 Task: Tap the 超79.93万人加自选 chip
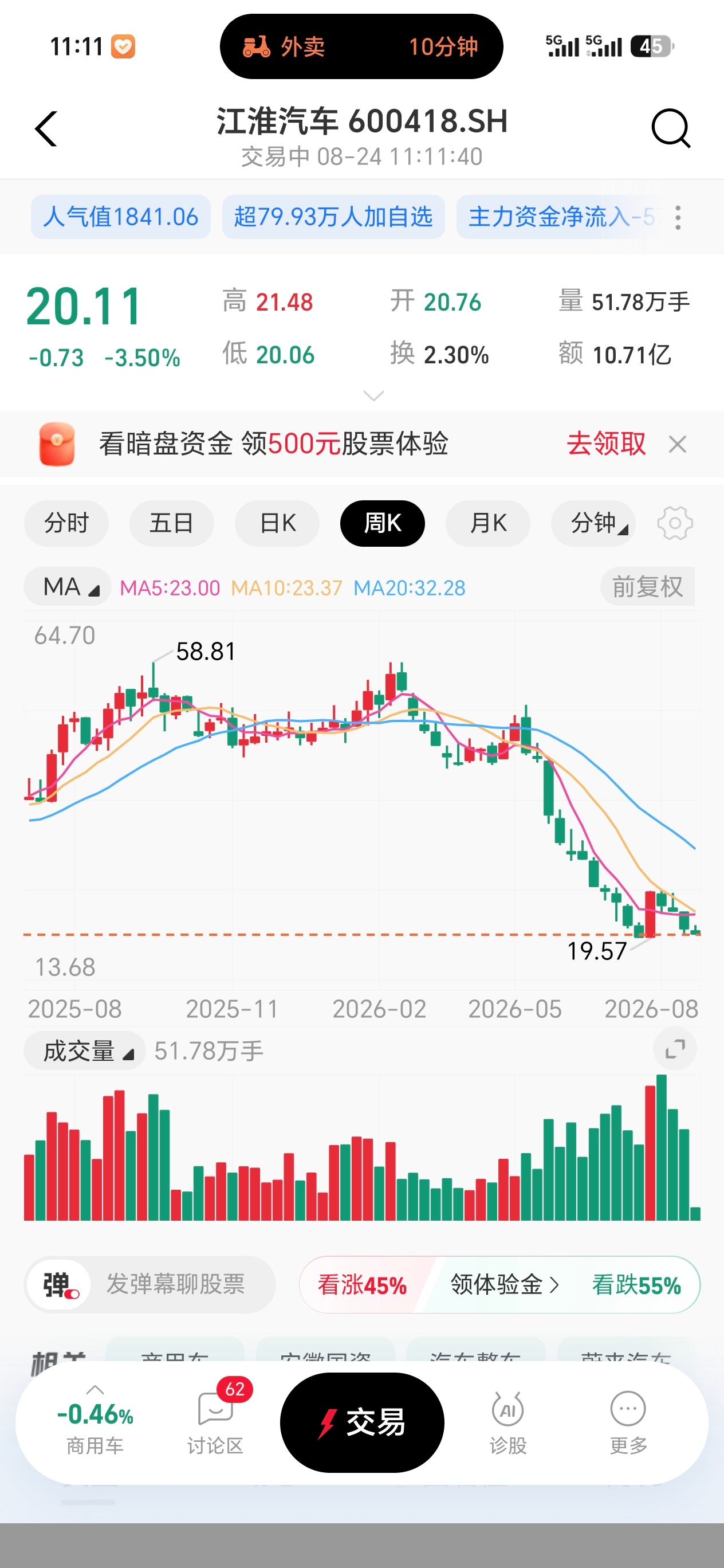coord(333,217)
